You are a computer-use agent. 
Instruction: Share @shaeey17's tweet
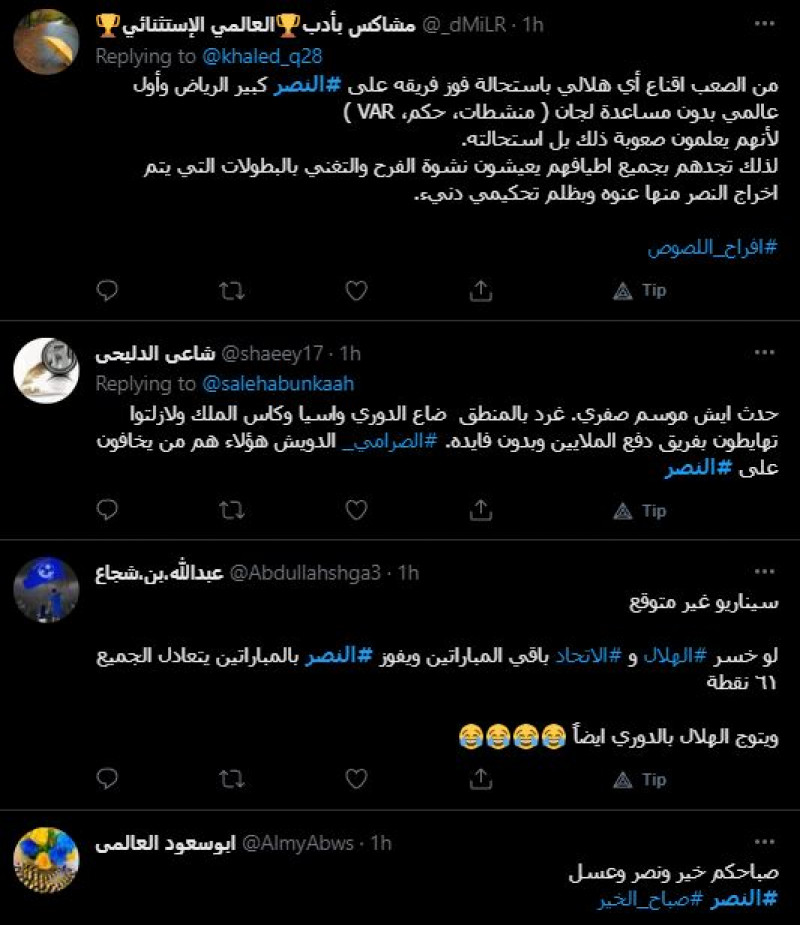[x=481, y=510]
